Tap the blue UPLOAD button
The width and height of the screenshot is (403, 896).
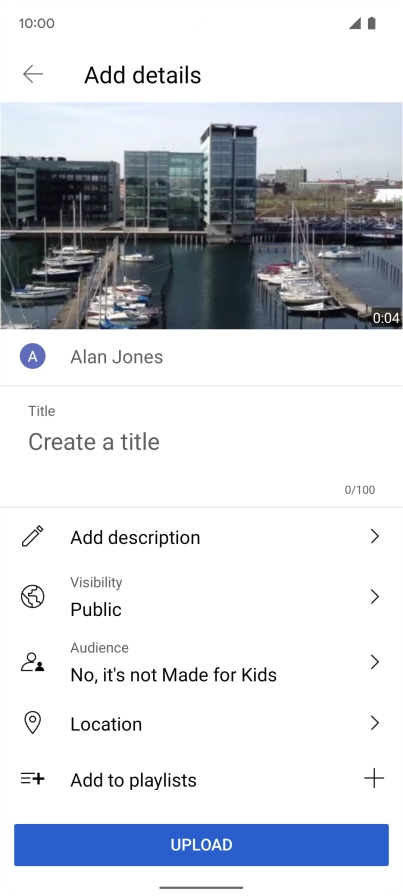201,845
